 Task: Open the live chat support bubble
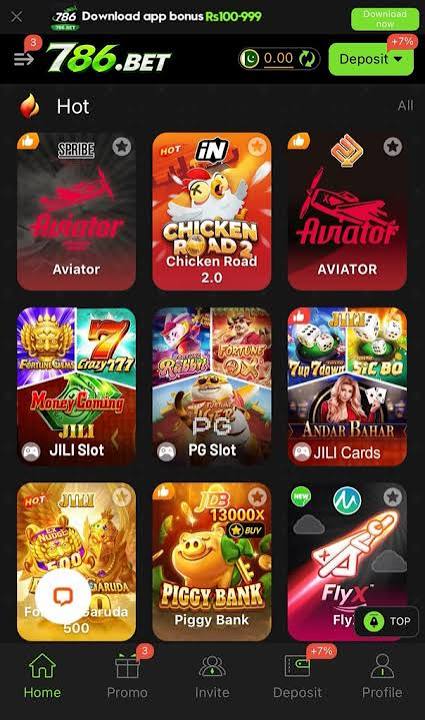(x=63, y=596)
